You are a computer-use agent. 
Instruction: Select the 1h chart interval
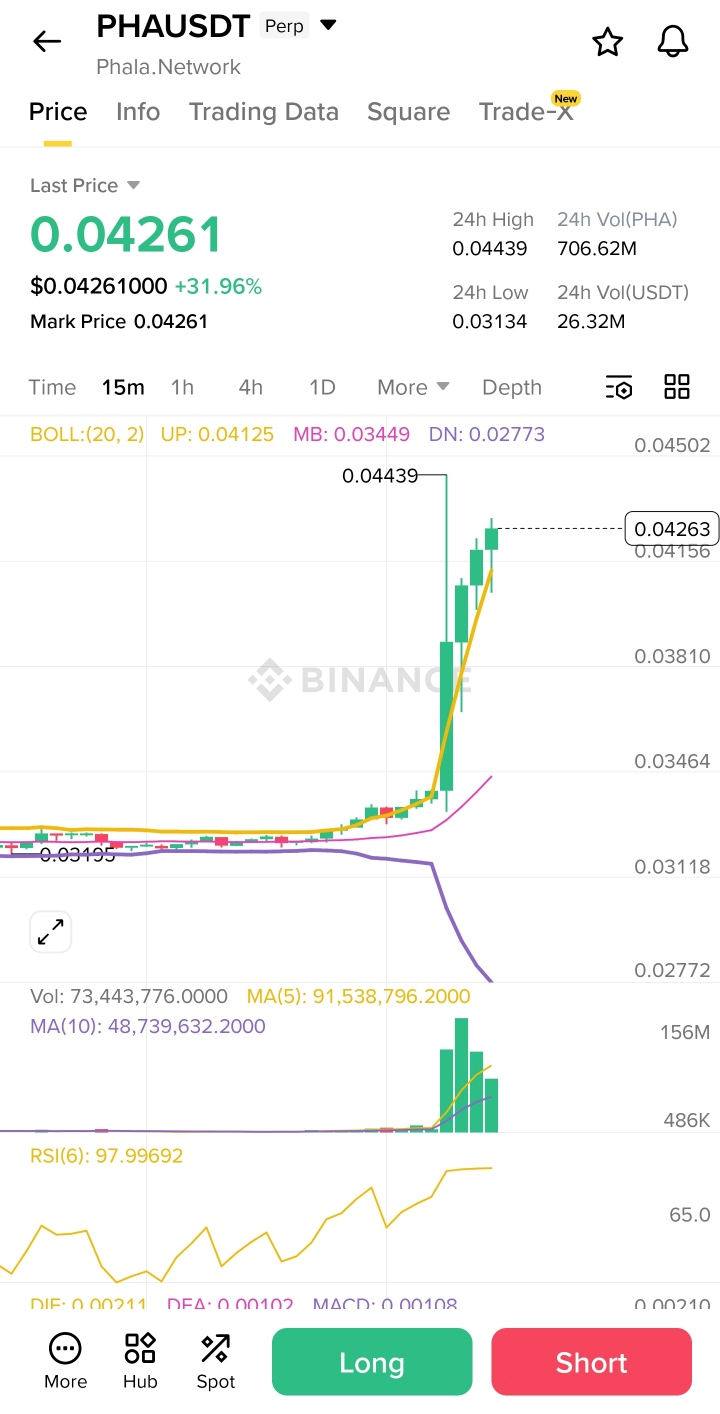tap(183, 386)
